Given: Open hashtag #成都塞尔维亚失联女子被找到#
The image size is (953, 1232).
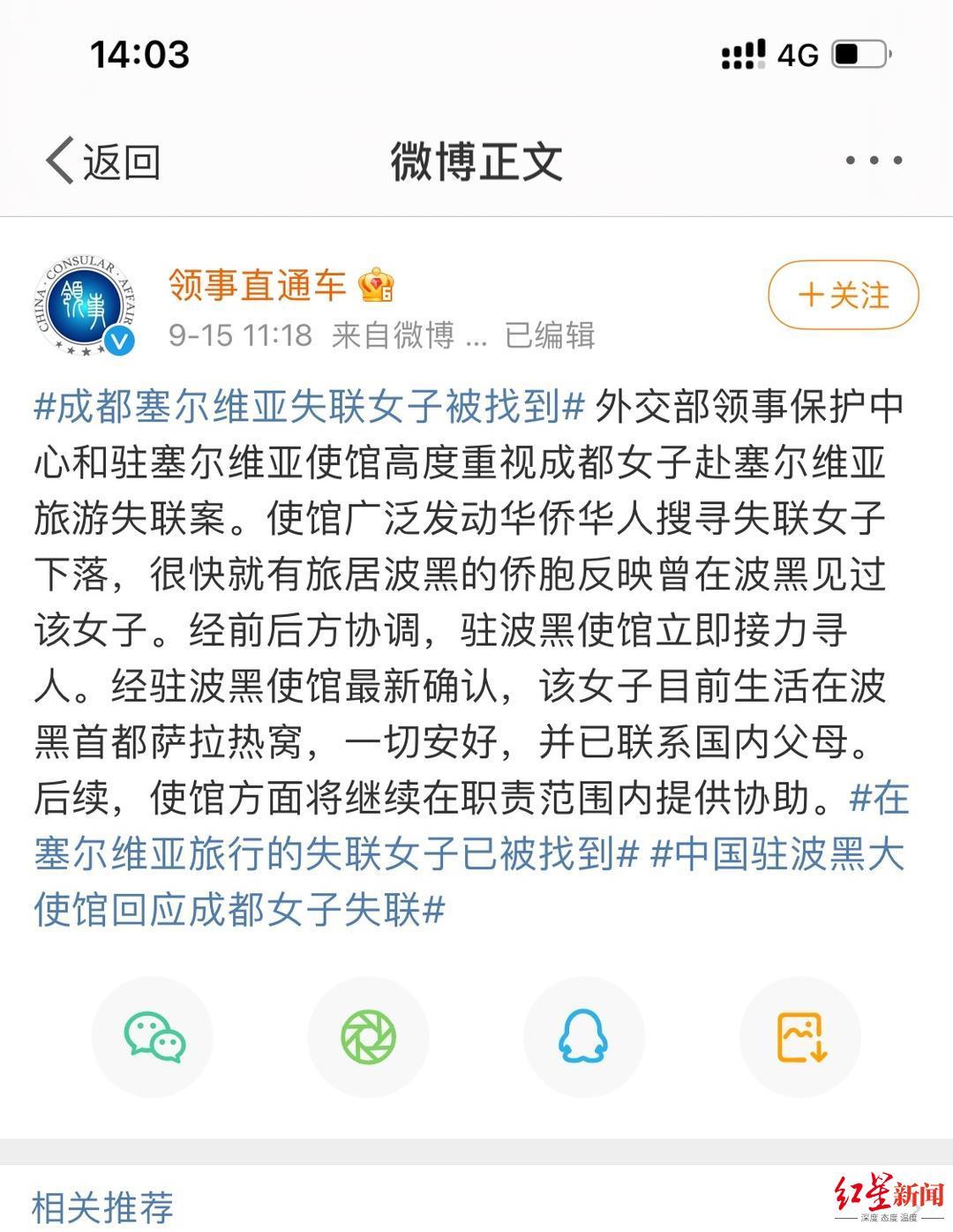Looking at the screenshot, I should click(309, 407).
